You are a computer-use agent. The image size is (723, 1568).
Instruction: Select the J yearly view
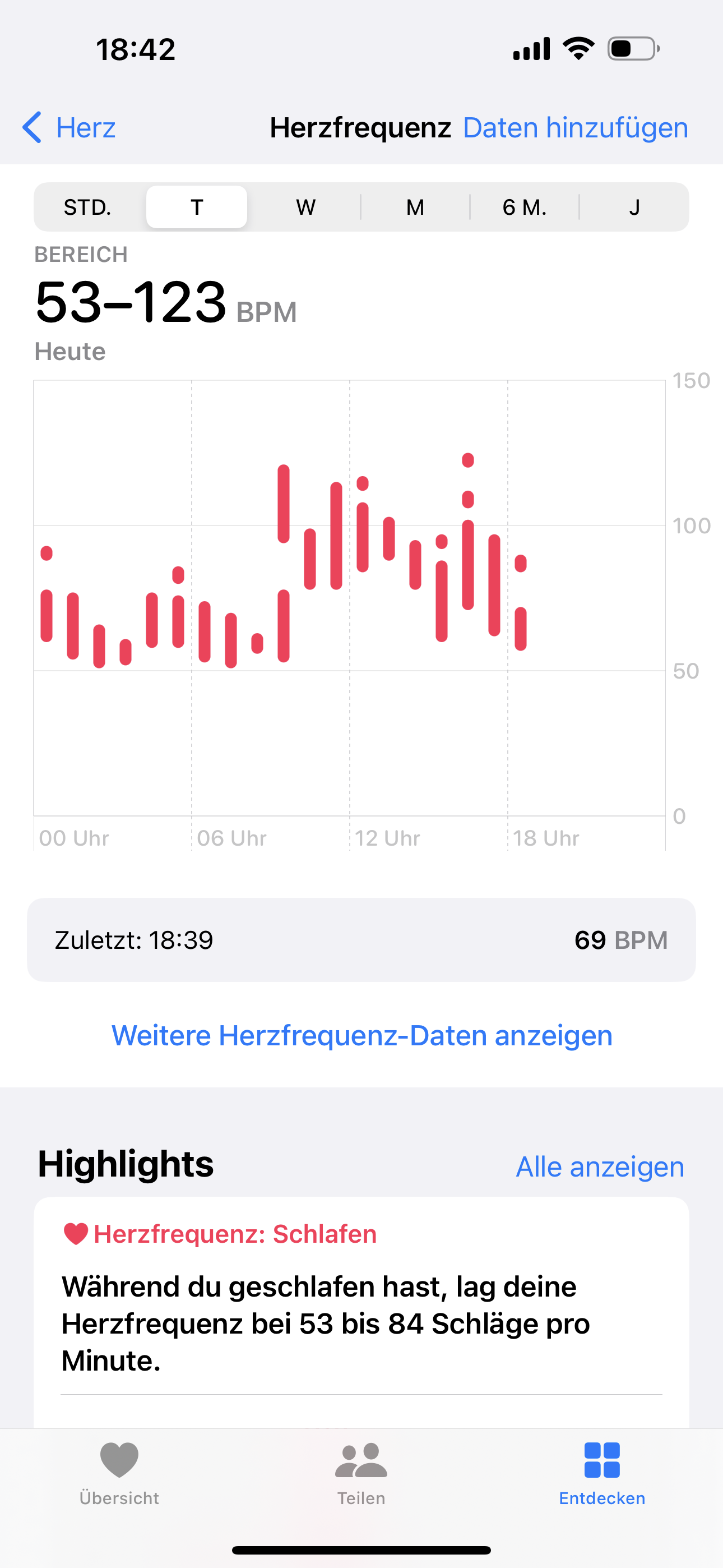[634, 207]
